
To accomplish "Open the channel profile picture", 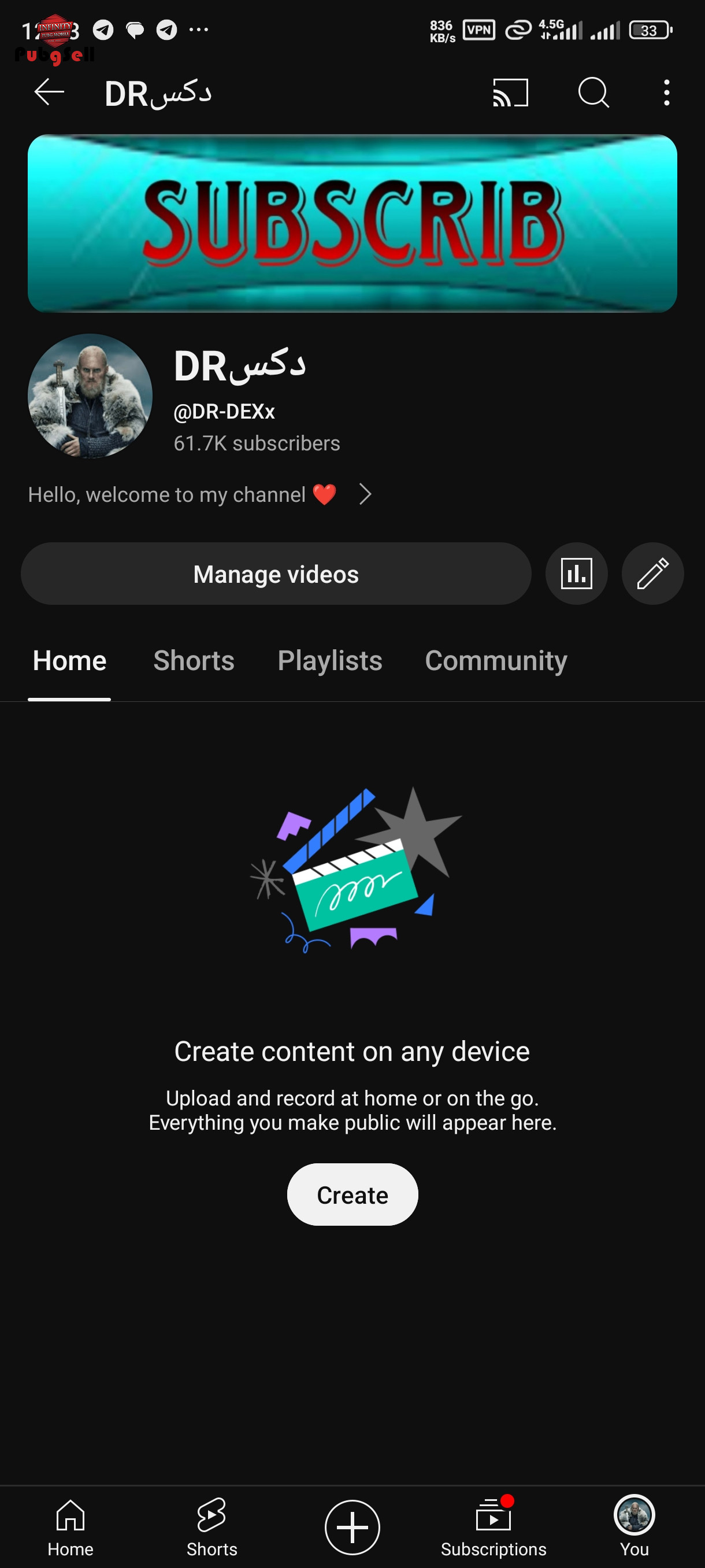I will click(90, 395).
